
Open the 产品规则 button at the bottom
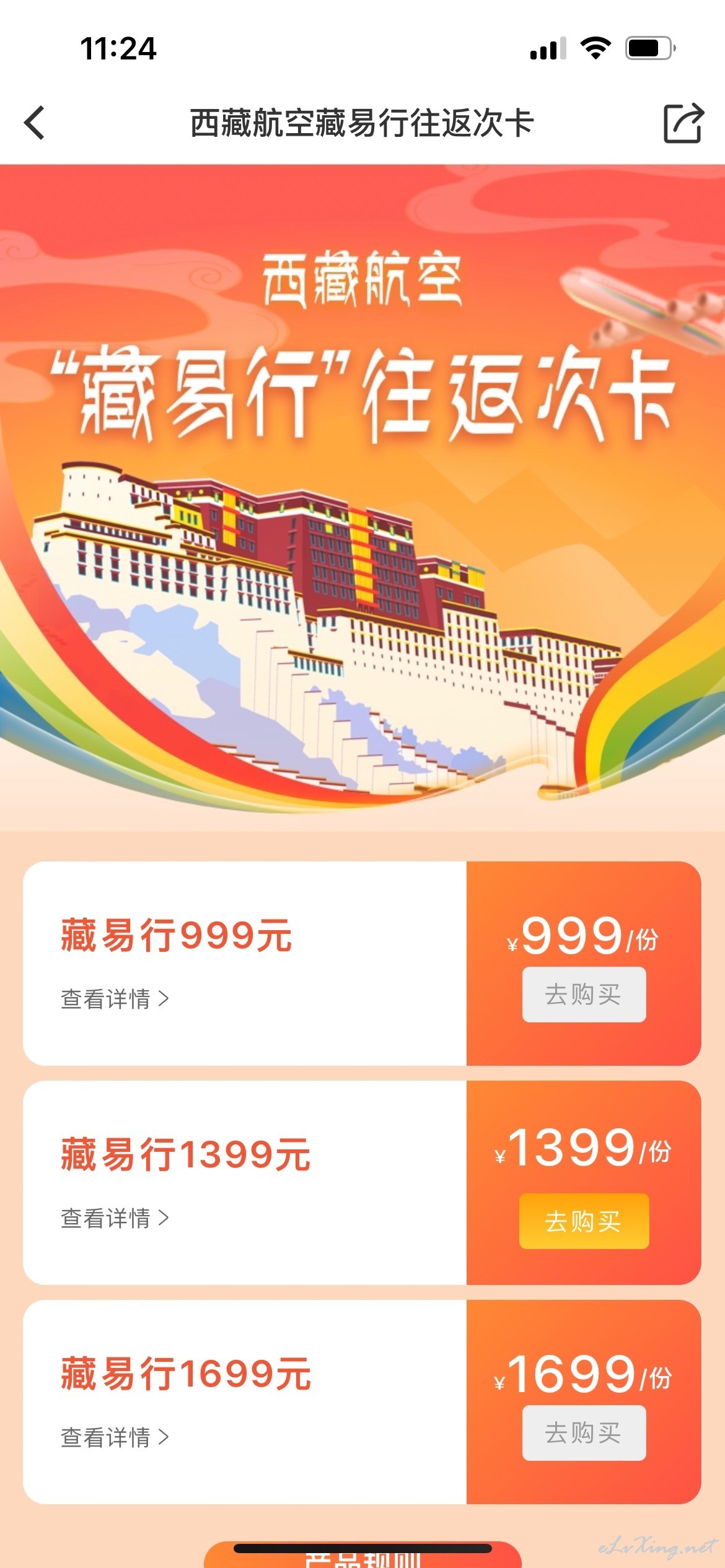pos(362,1556)
